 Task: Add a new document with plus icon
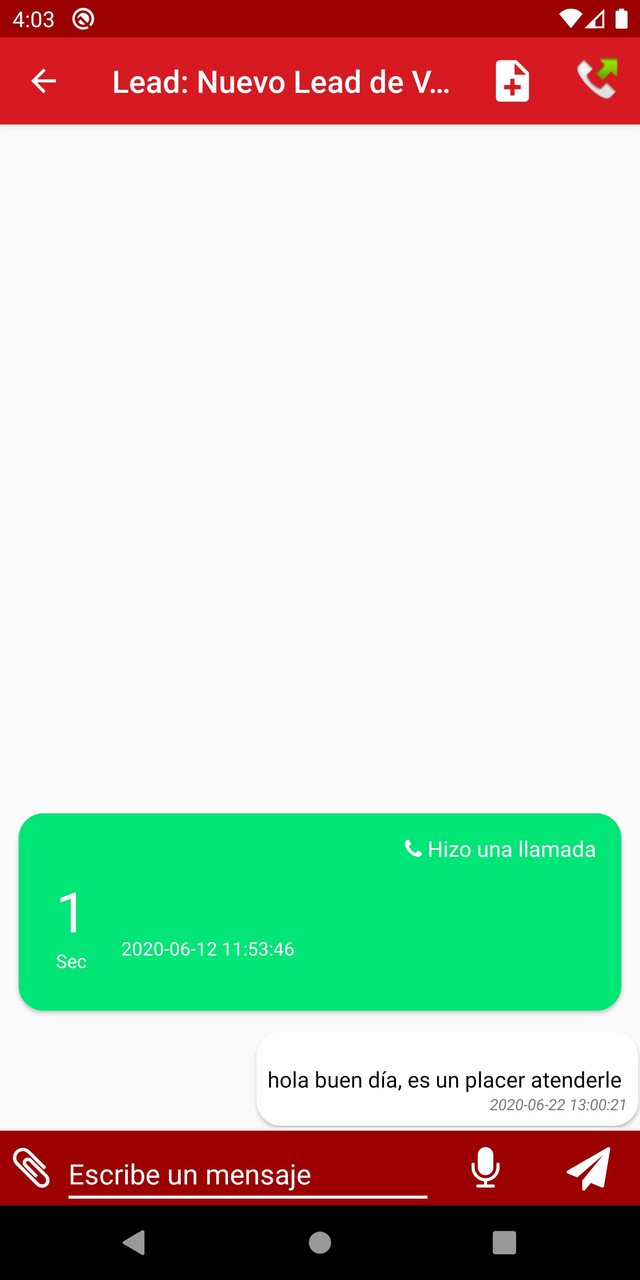tap(512, 81)
